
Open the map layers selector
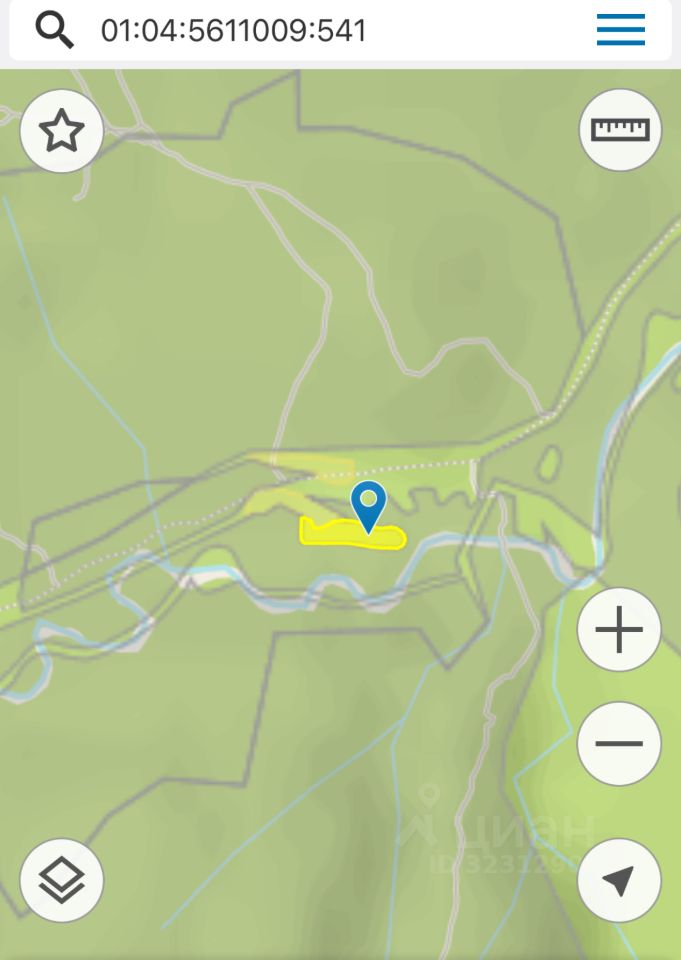coord(62,880)
